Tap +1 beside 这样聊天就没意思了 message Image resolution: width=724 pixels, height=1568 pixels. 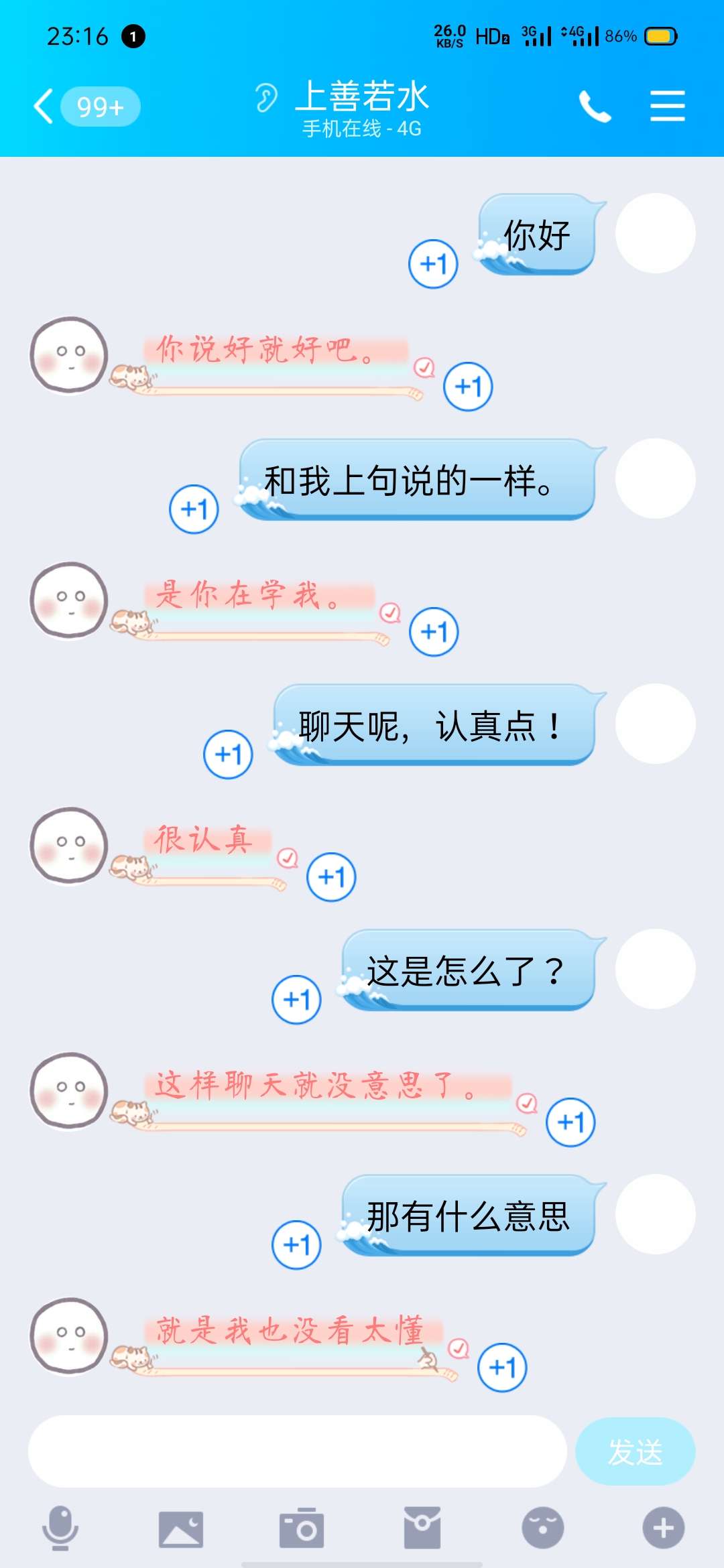point(570,1122)
